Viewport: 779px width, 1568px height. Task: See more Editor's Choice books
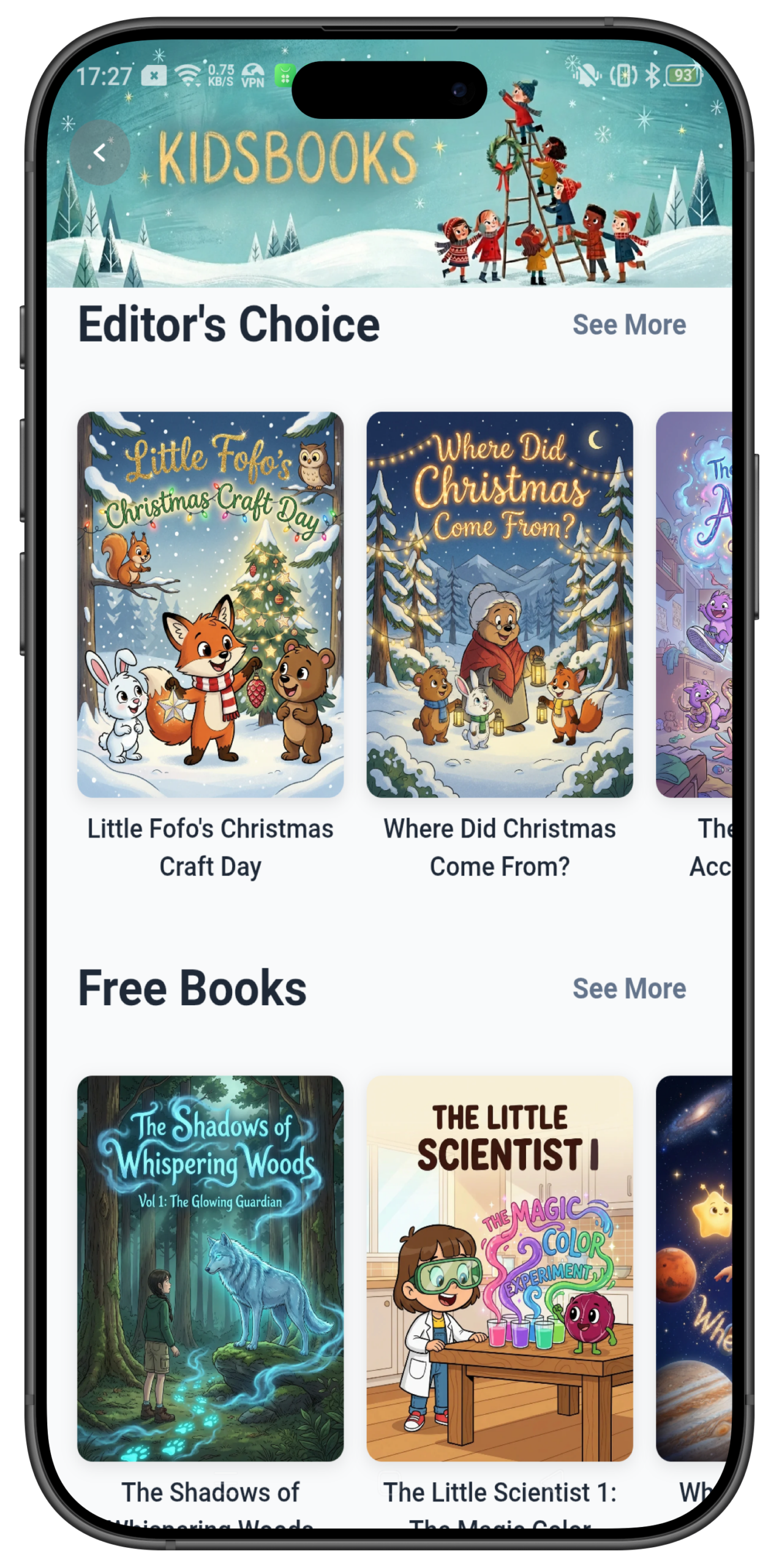pos(628,325)
